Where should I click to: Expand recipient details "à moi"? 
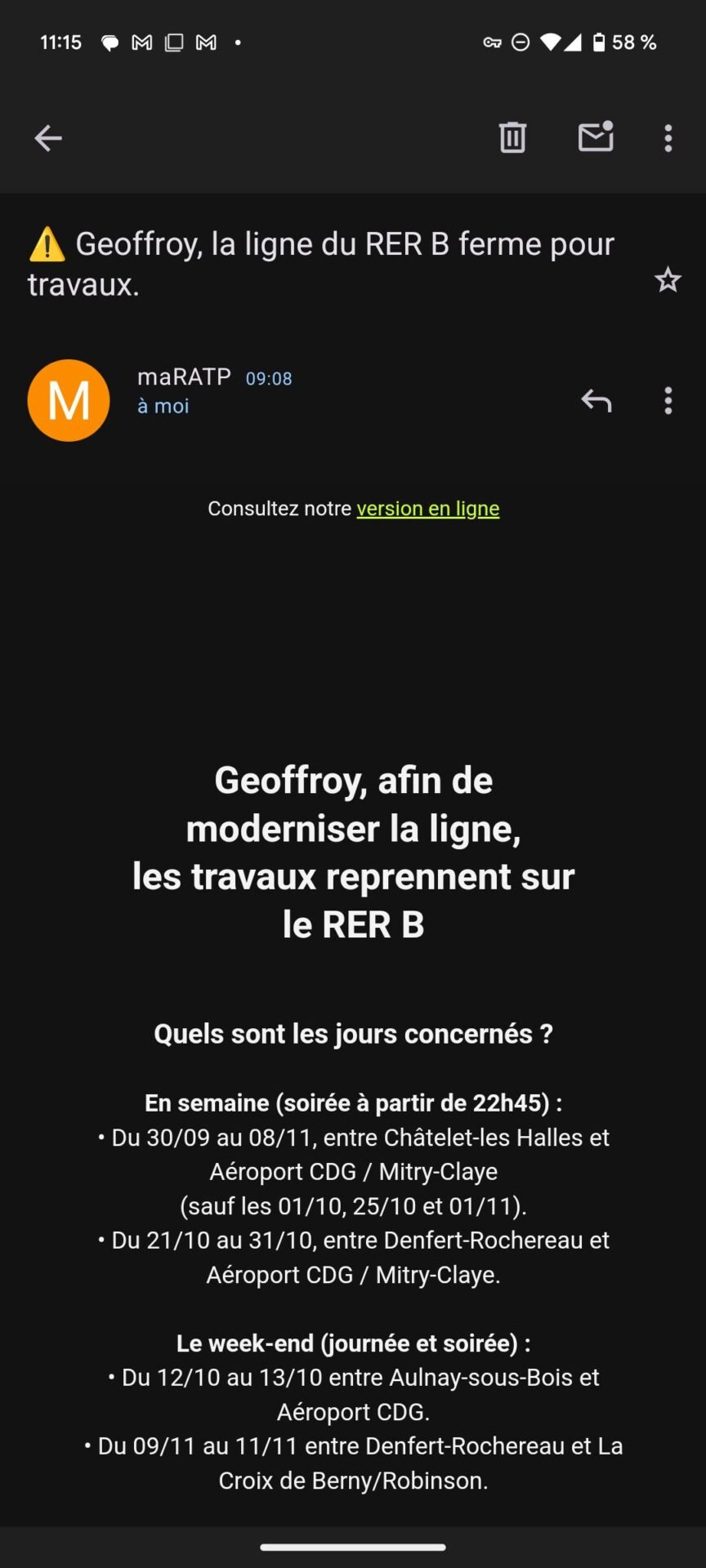[x=163, y=406]
